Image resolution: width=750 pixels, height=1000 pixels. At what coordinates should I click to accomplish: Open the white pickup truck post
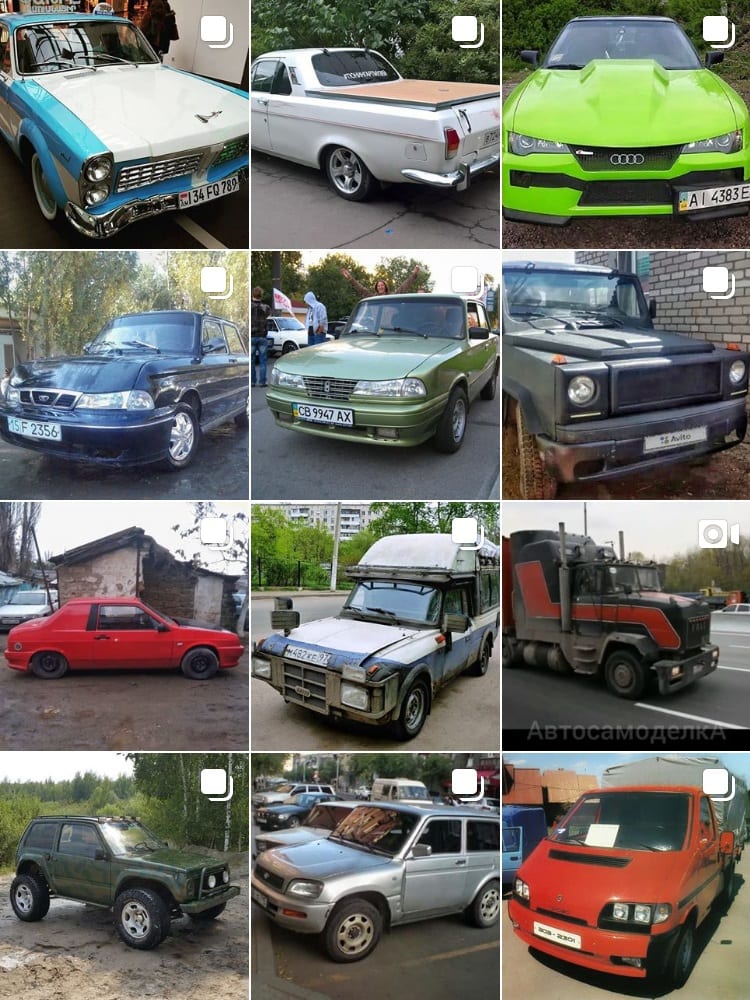point(375,124)
